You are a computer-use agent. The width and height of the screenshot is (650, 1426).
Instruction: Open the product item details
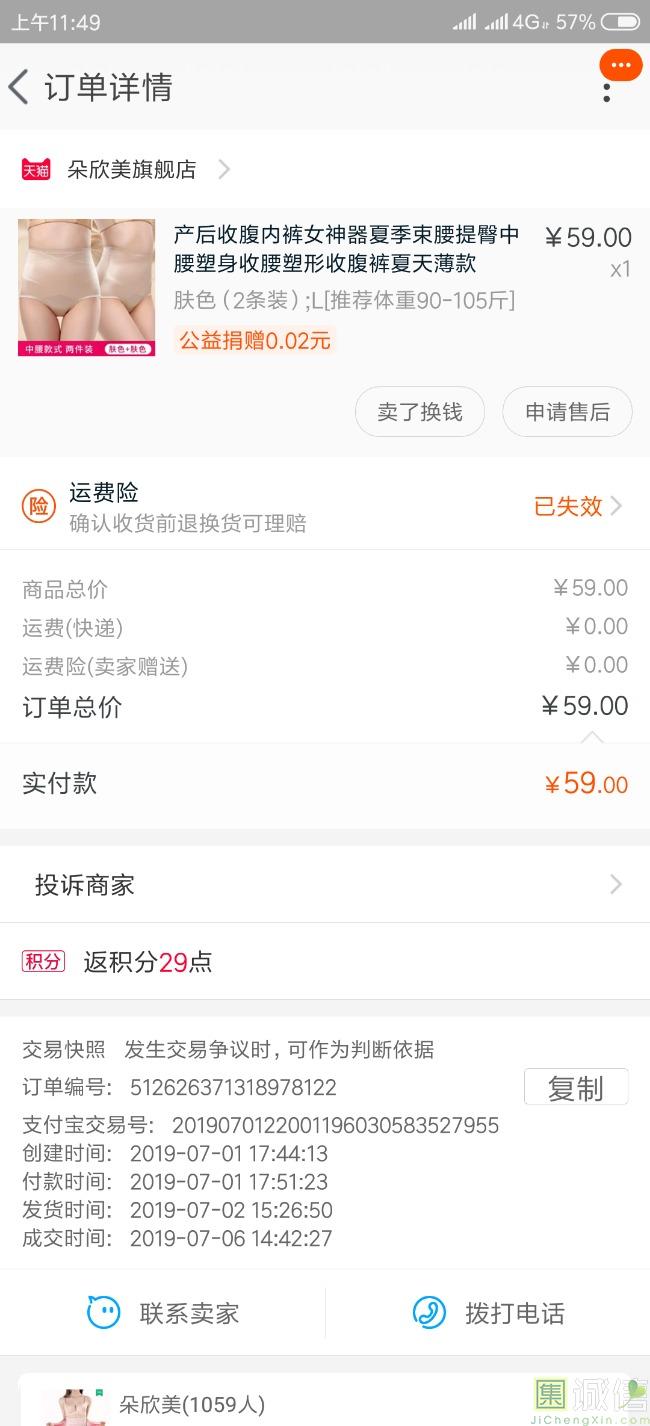325,287
